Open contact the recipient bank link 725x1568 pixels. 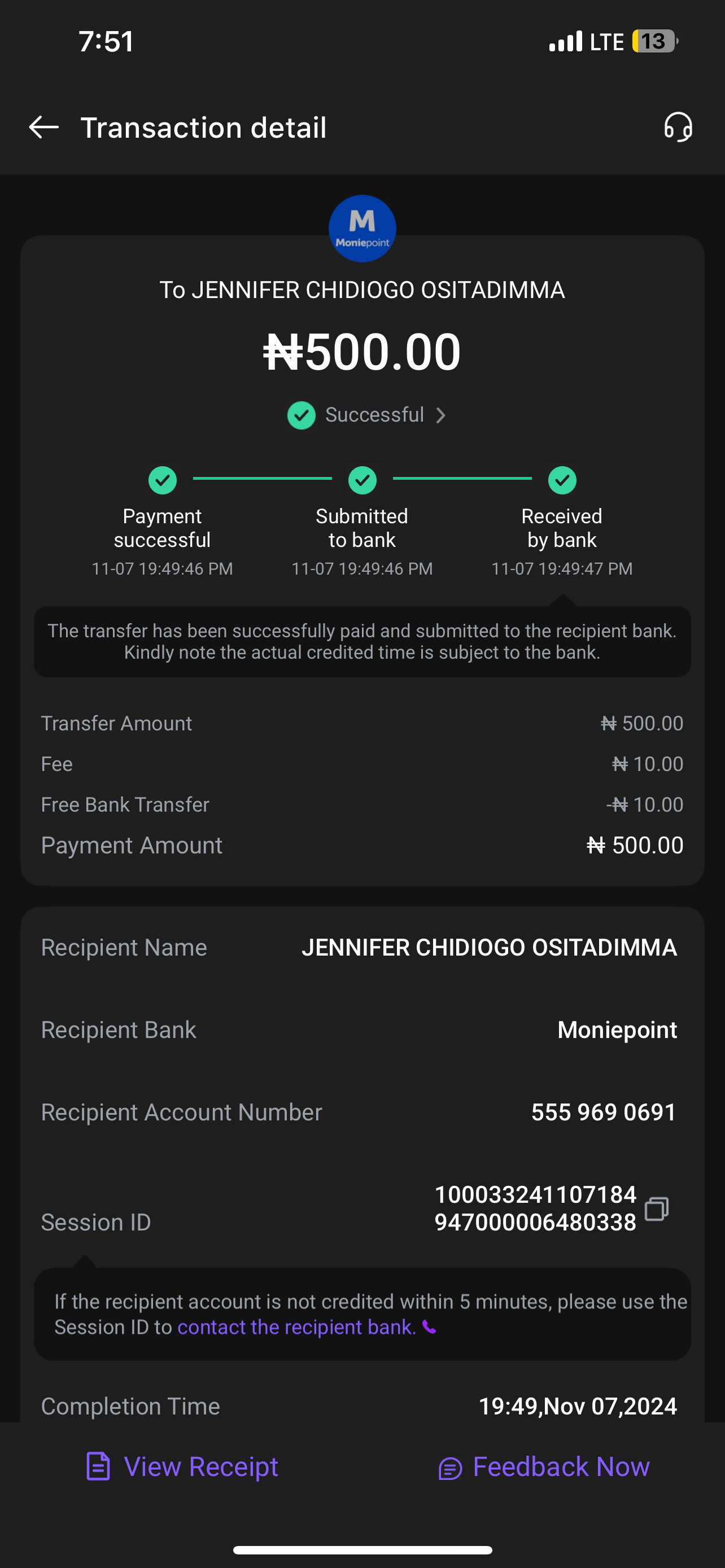click(296, 1327)
